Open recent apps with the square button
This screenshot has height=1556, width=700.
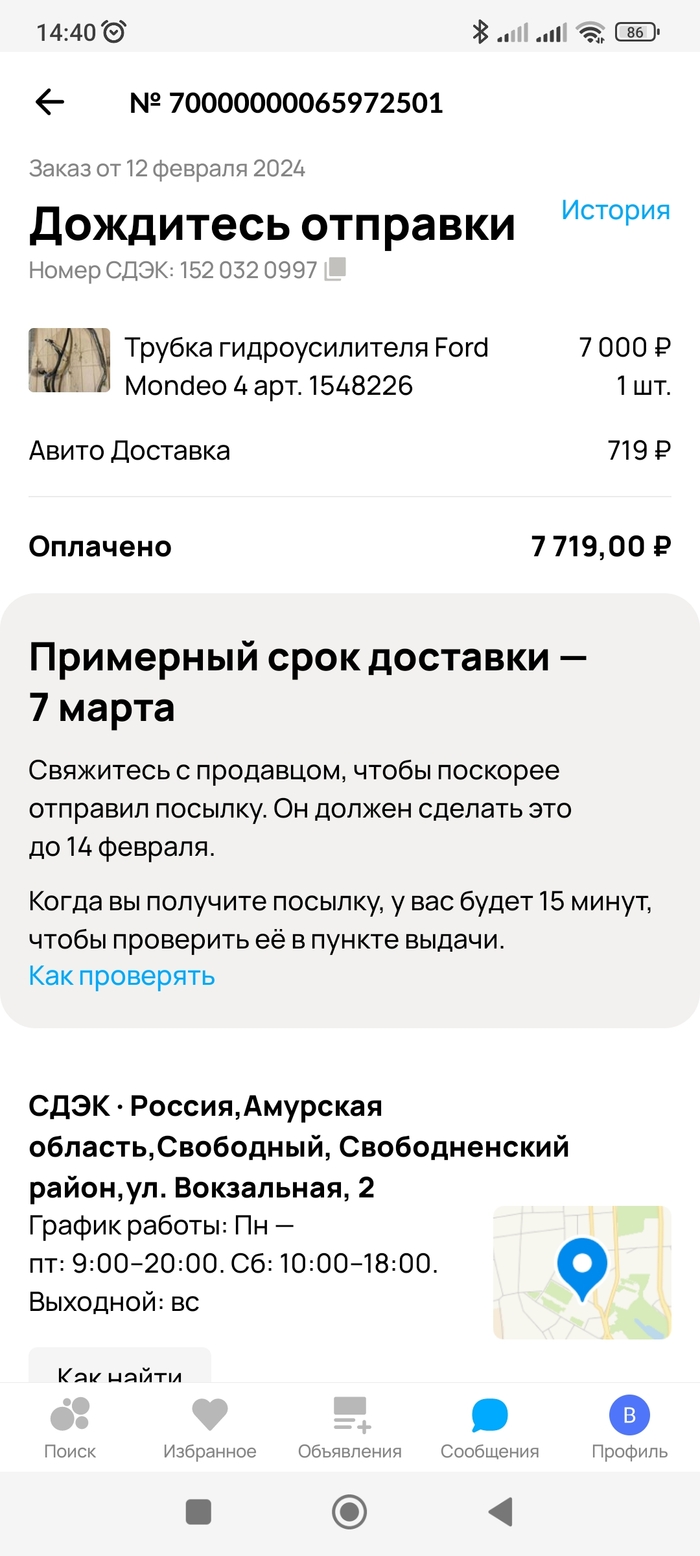198,1511
